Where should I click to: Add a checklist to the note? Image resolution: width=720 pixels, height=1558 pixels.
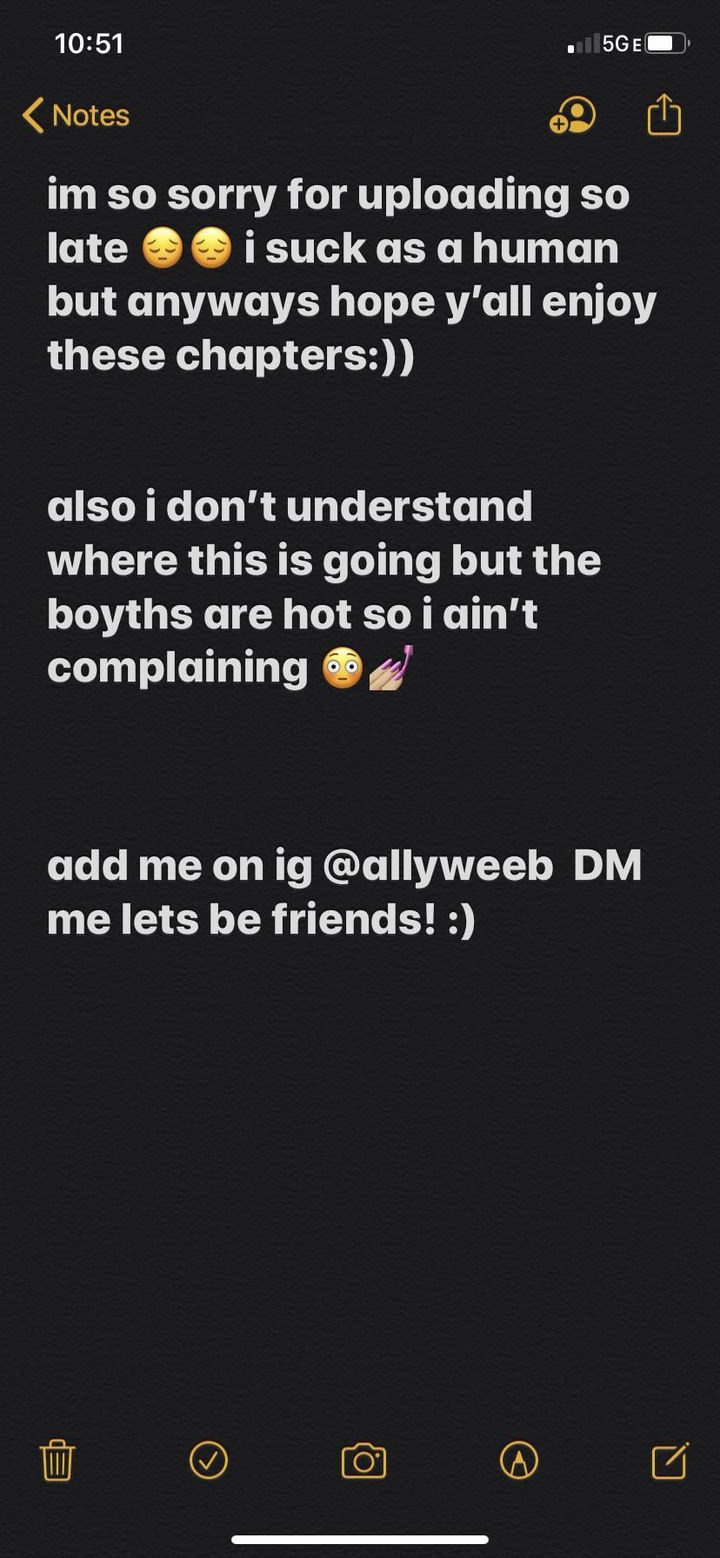[x=209, y=1460]
